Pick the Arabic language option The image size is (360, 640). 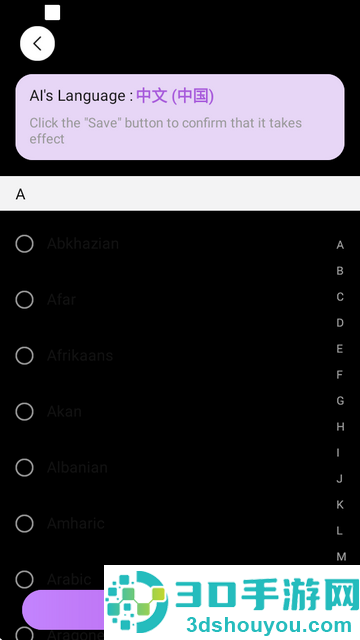(x=24, y=579)
